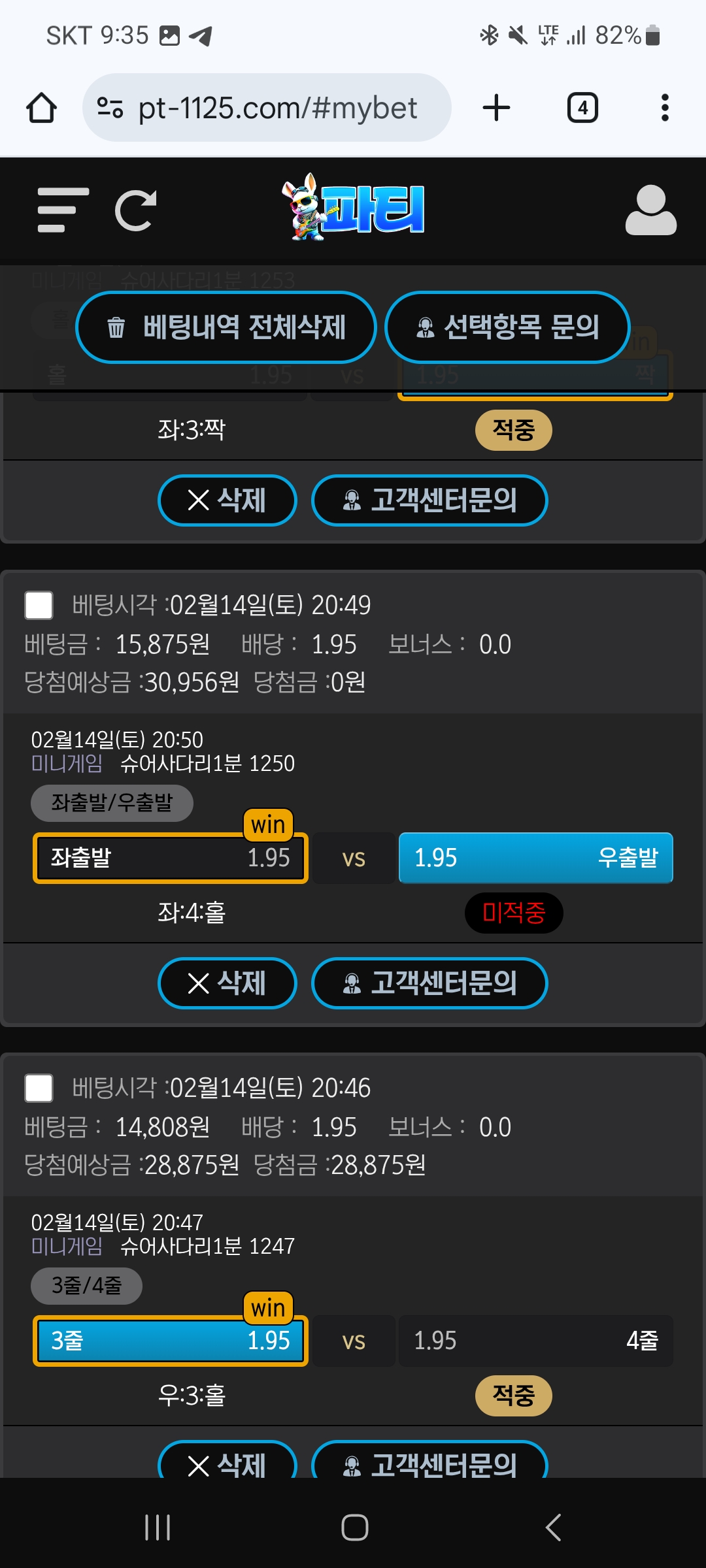Open a new browser tab

click(496, 108)
